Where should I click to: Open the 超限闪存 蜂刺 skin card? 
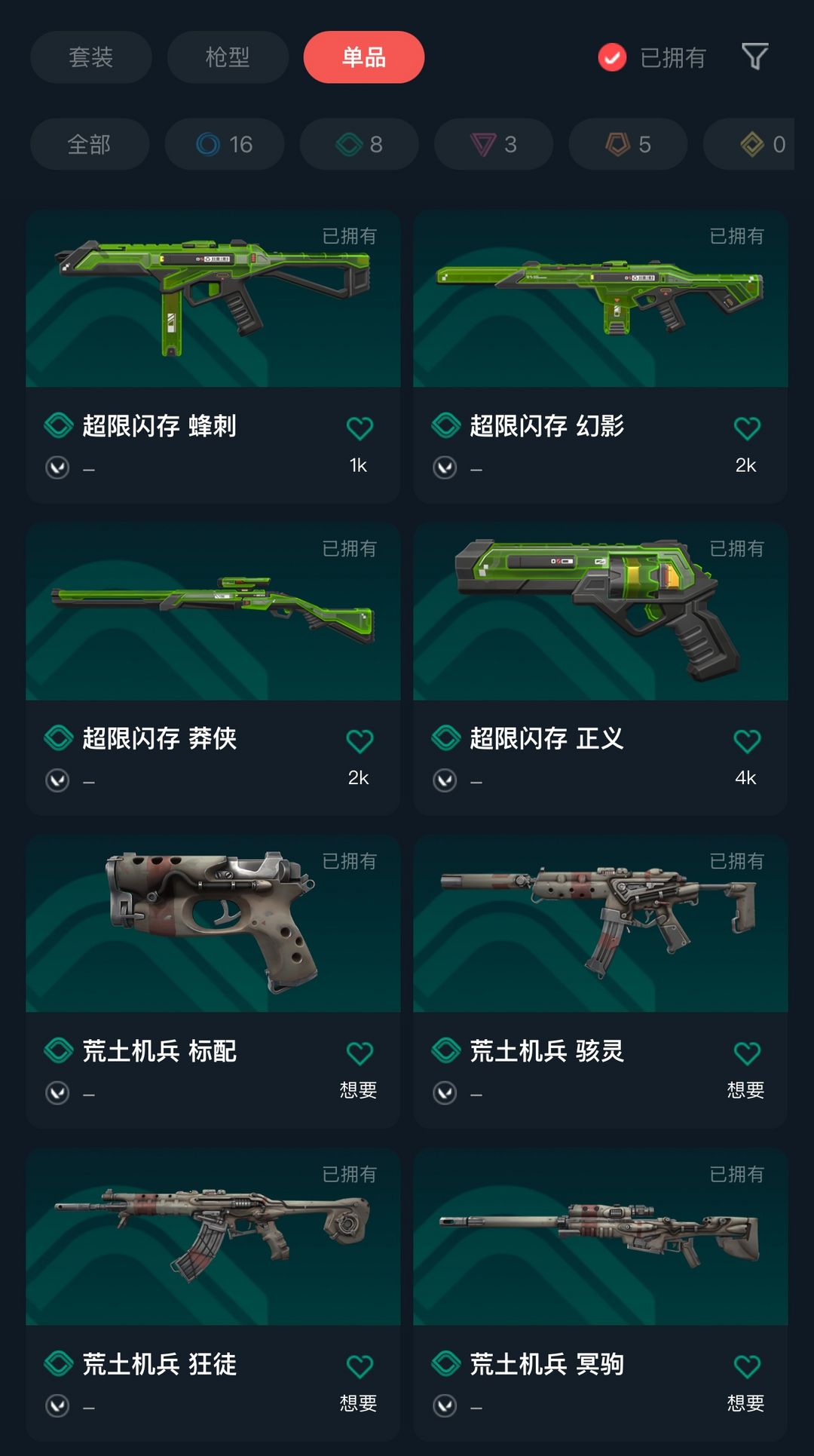coord(213,357)
